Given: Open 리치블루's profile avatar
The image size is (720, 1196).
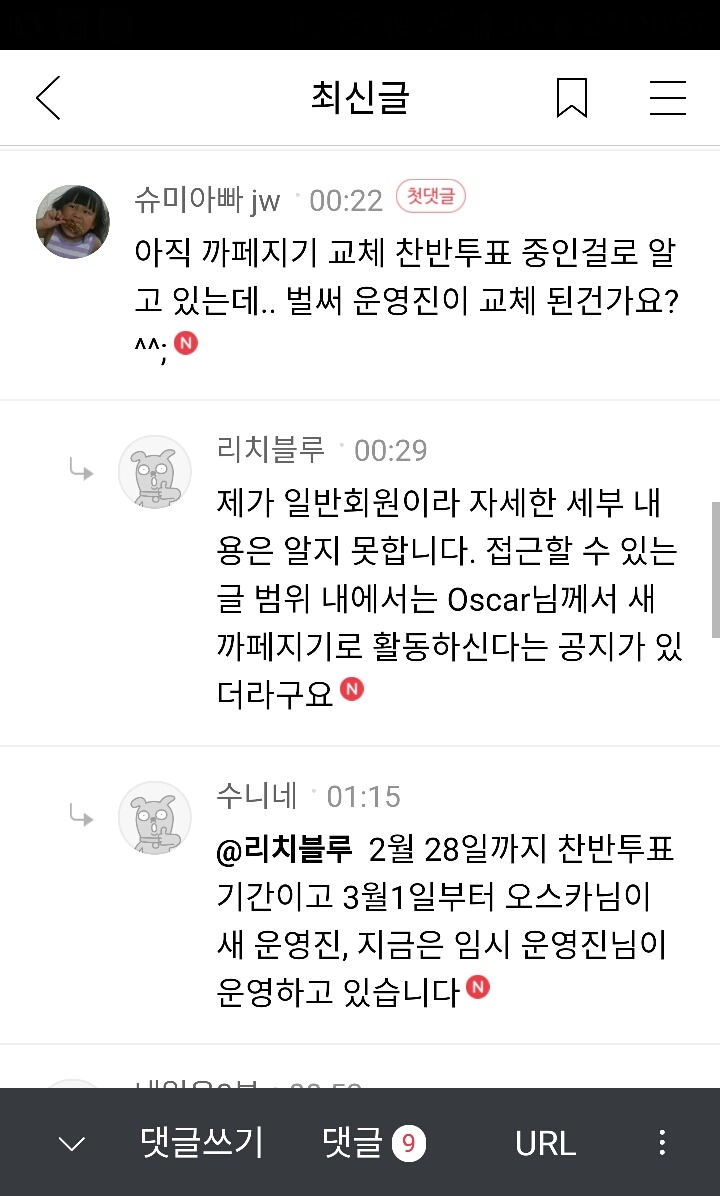Looking at the screenshot, I should pyautogui.click(x=155, y=471).
